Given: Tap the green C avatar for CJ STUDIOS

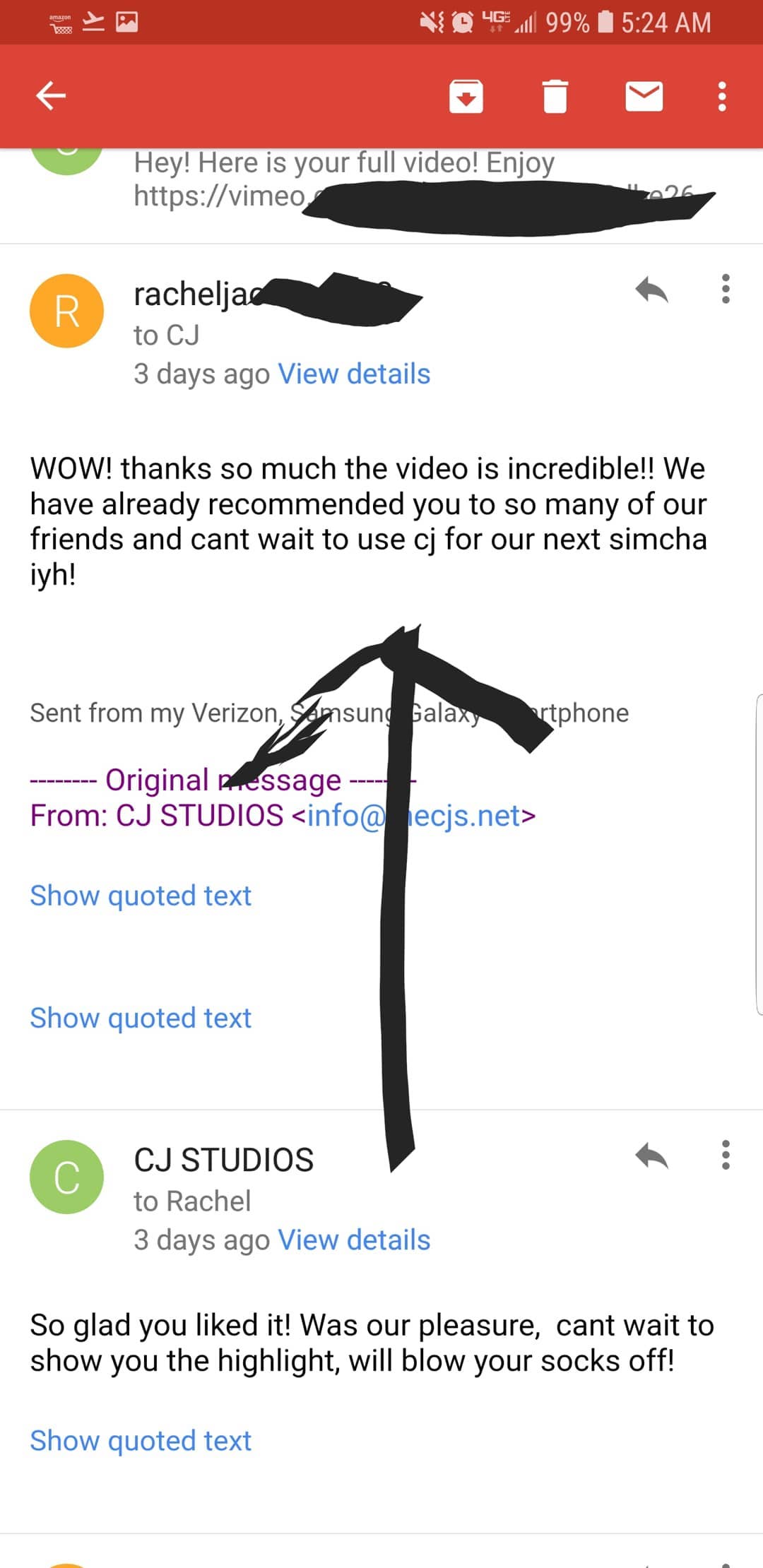Looking at the screenshot, I should click(67, 1177).
